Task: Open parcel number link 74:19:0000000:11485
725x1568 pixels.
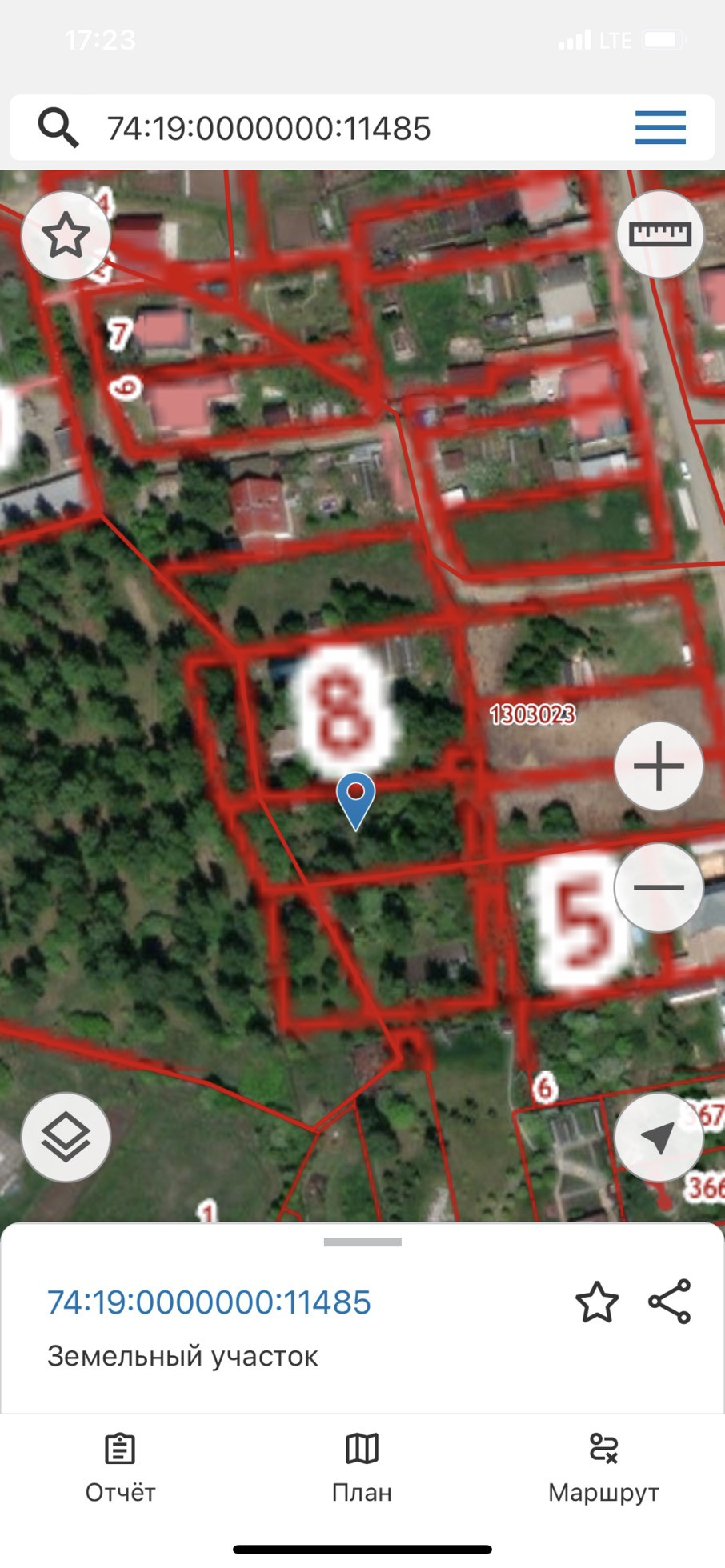Action: click(209, 1302)
